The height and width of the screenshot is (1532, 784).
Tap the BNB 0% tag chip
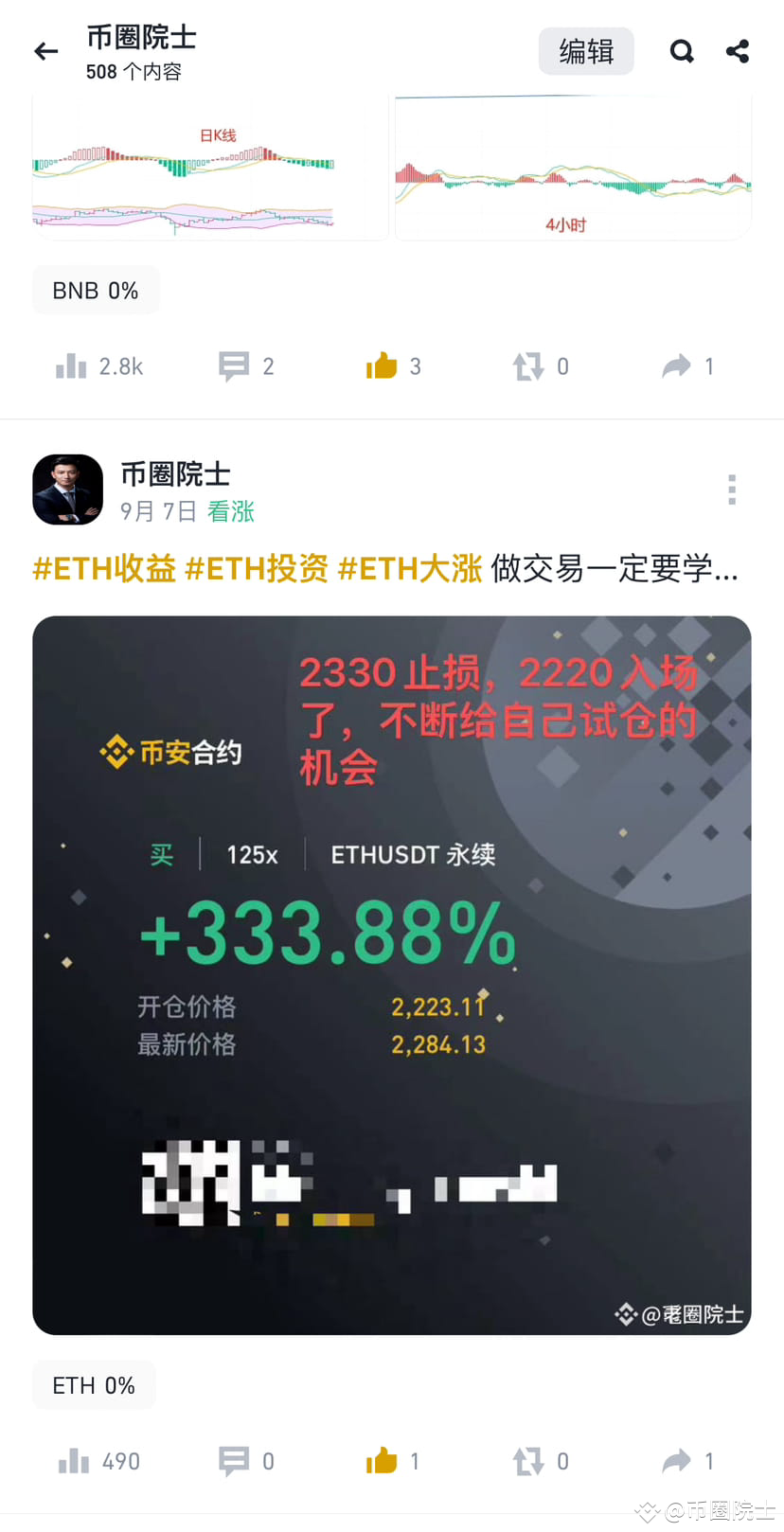pyautogui.click(x=96, y=290)
